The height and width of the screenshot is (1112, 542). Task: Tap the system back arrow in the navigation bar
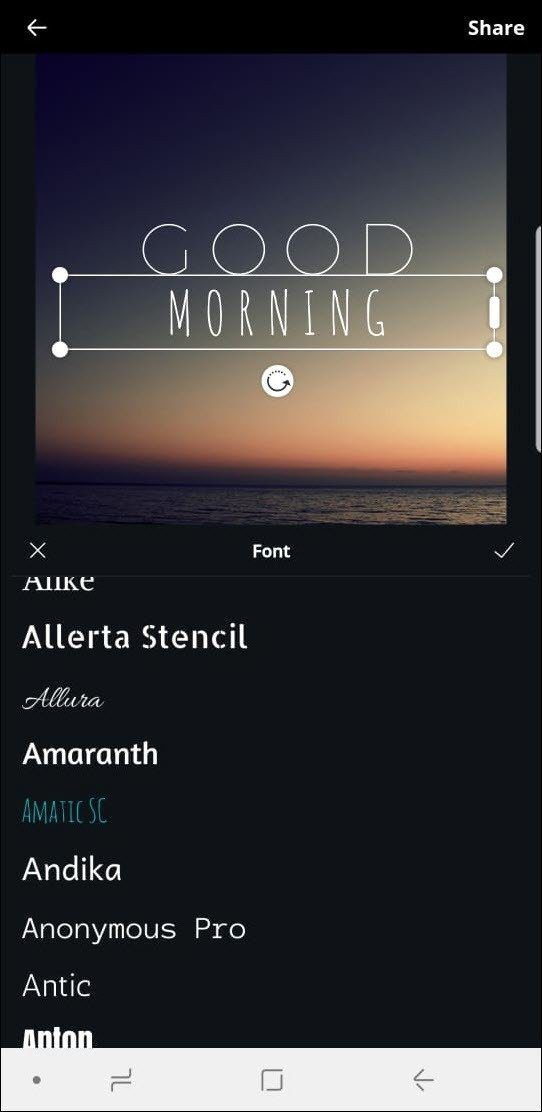coord(423,1080)
